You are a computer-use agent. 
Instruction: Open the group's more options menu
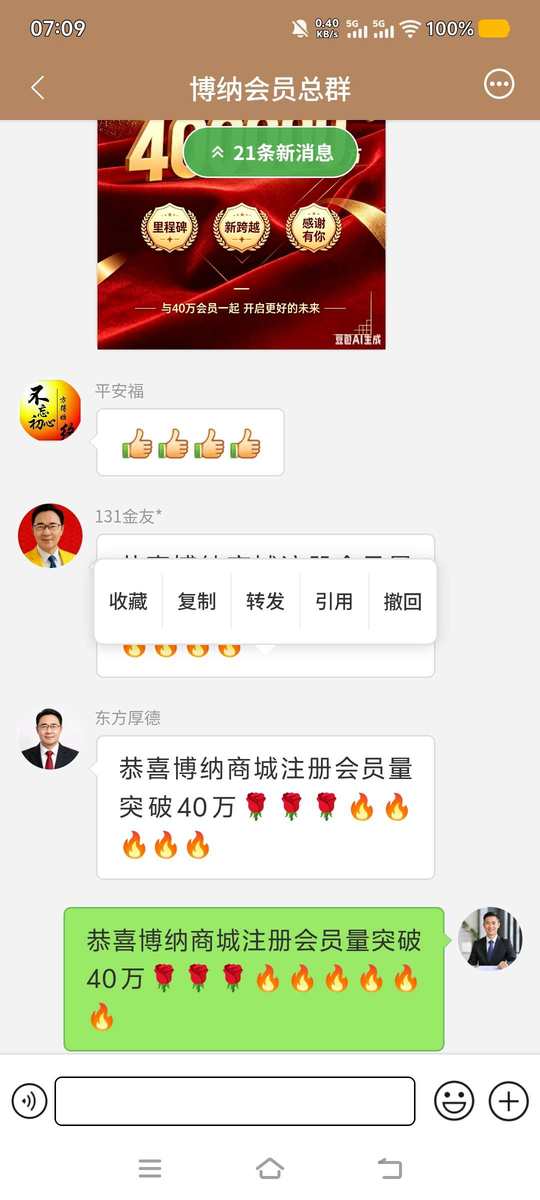(499, 85)
